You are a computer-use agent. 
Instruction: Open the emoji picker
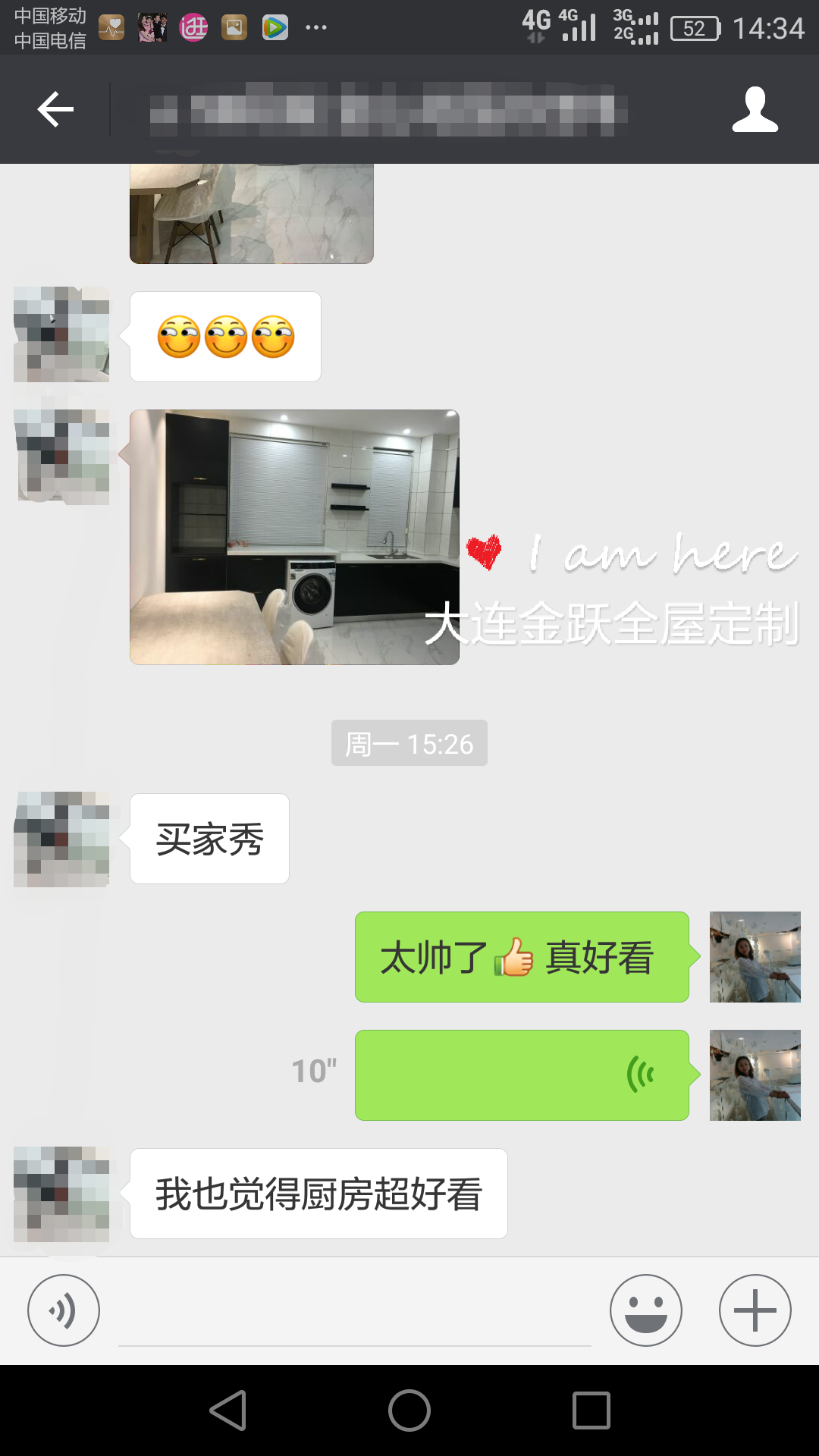[645, 1310]
